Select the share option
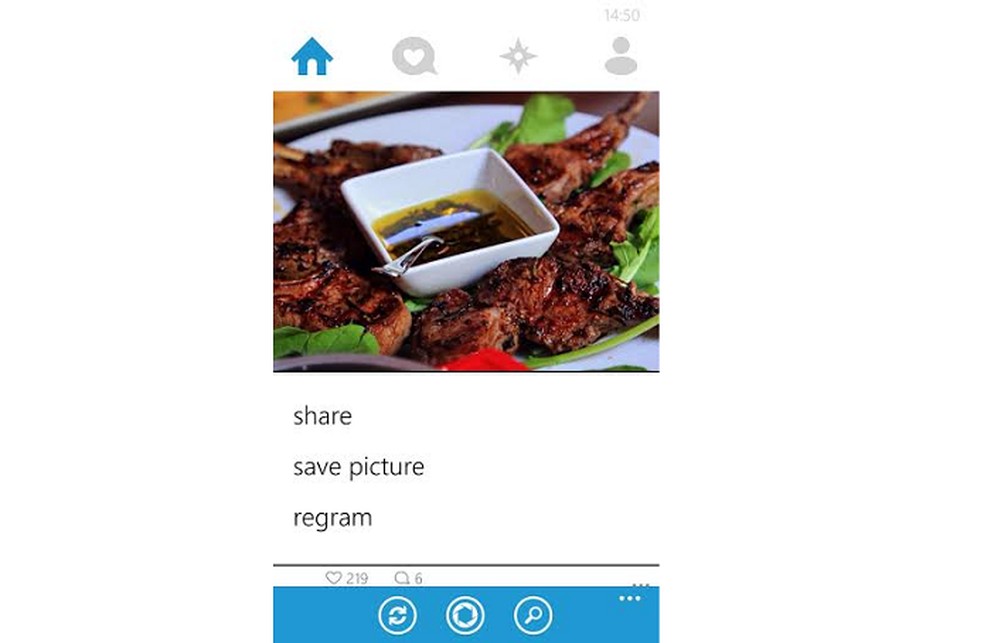The image size is (984, 643). coord(322,416)
